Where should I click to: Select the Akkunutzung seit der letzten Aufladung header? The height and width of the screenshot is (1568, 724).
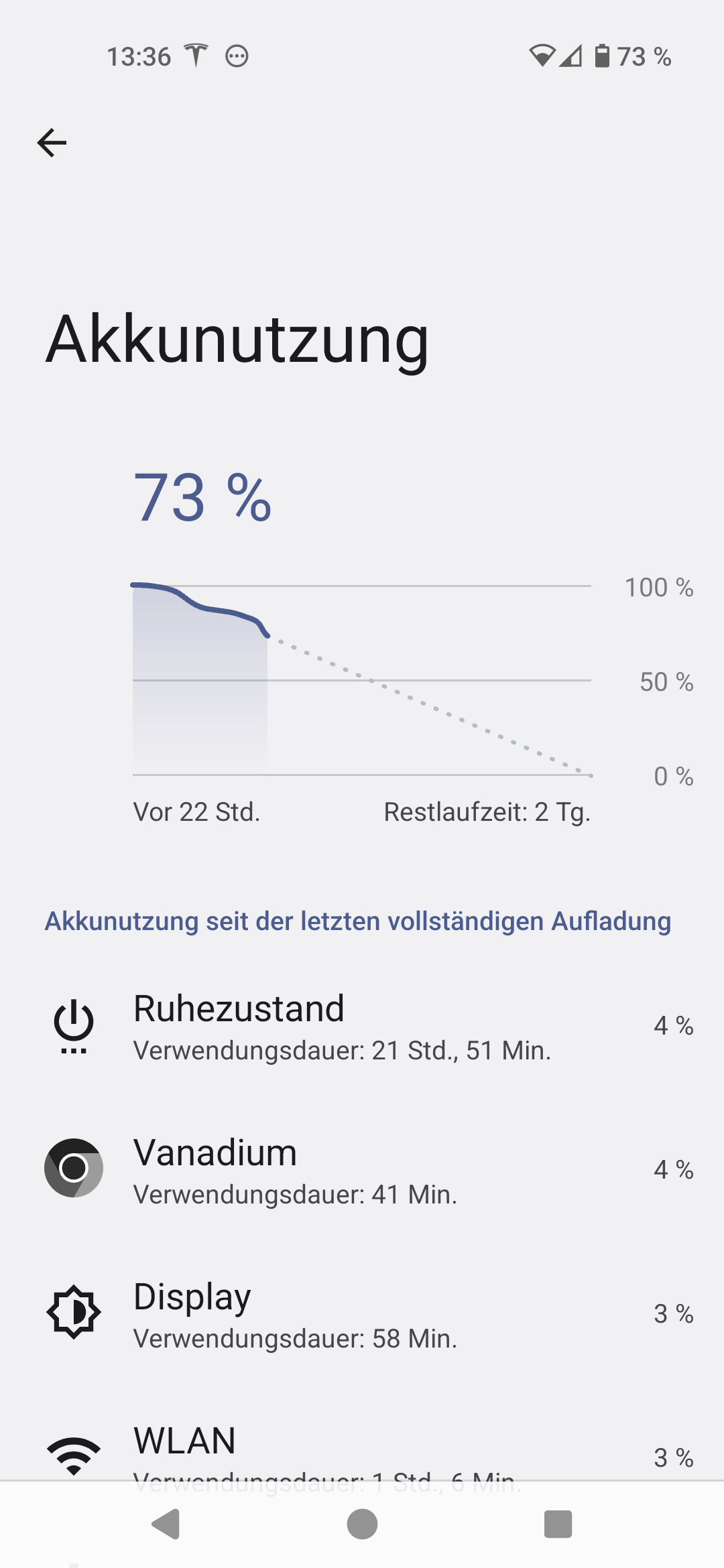(358, 921)
